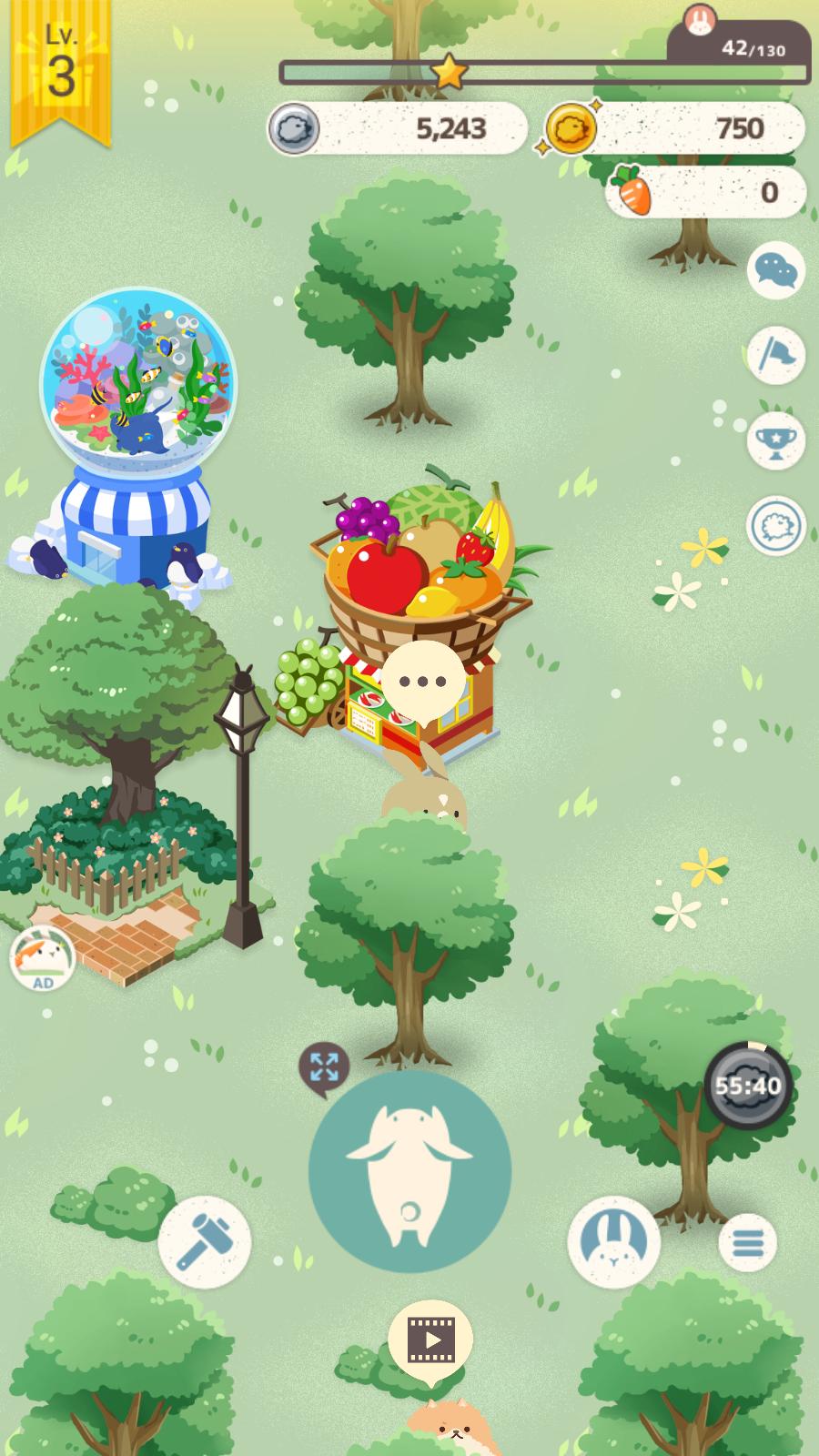819x1456 pixels.
Task: View the trophy achievements
Action: (x=776, y=440)
